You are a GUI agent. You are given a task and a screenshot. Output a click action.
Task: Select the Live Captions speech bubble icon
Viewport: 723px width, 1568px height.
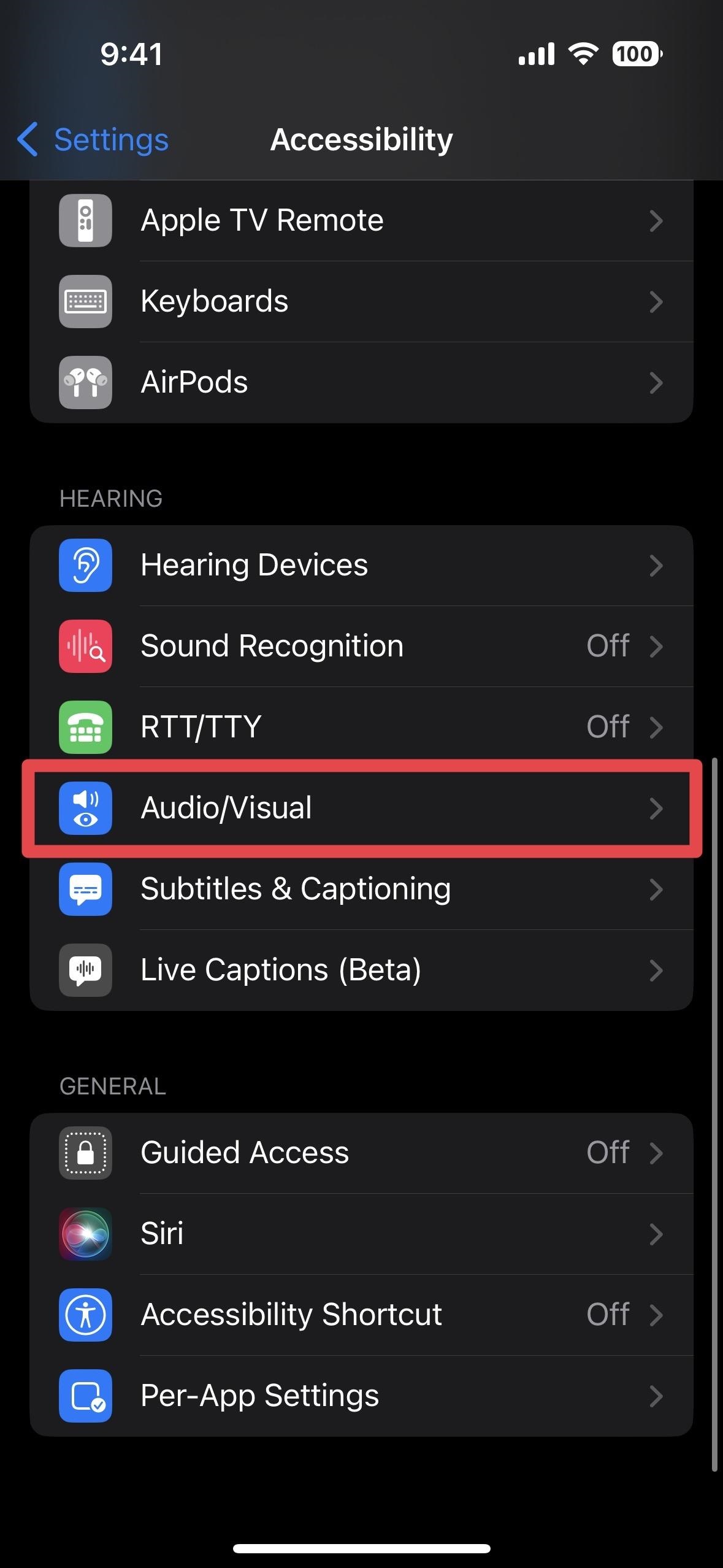click(85, 970)
